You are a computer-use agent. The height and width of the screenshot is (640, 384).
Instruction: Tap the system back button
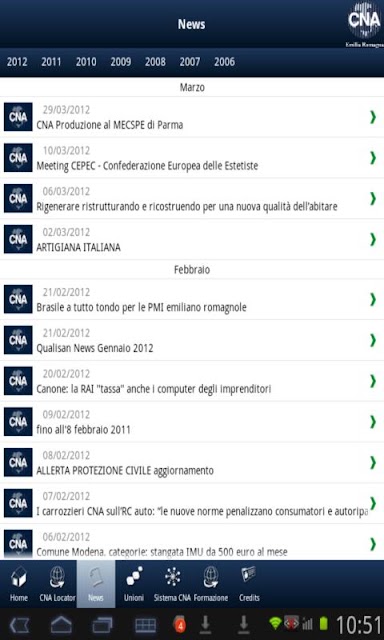pyautogui.click(x=19, y=625)
